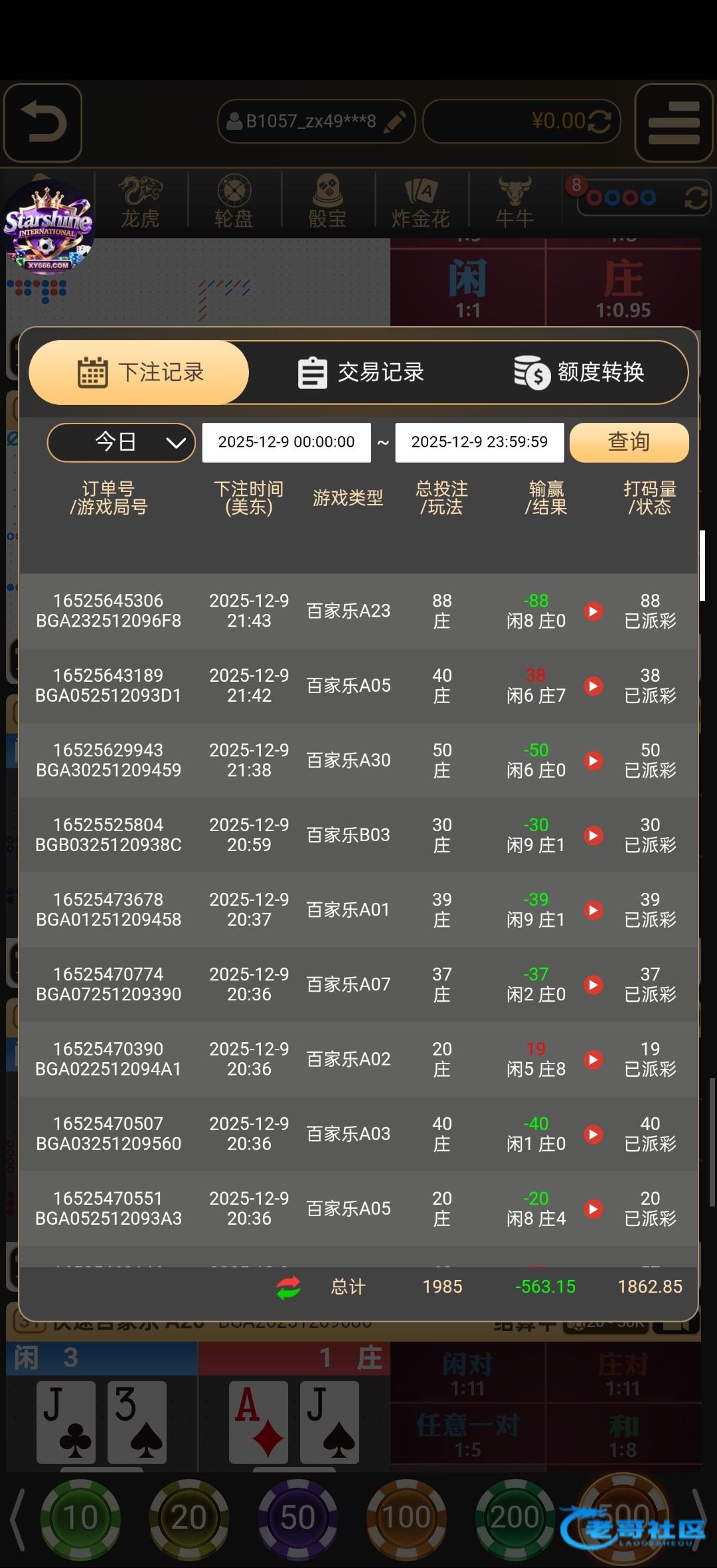Open the 龙虎 game category
Image resolution: width=717 pixels, height=1568 pixels.
(x=140, y=202)
